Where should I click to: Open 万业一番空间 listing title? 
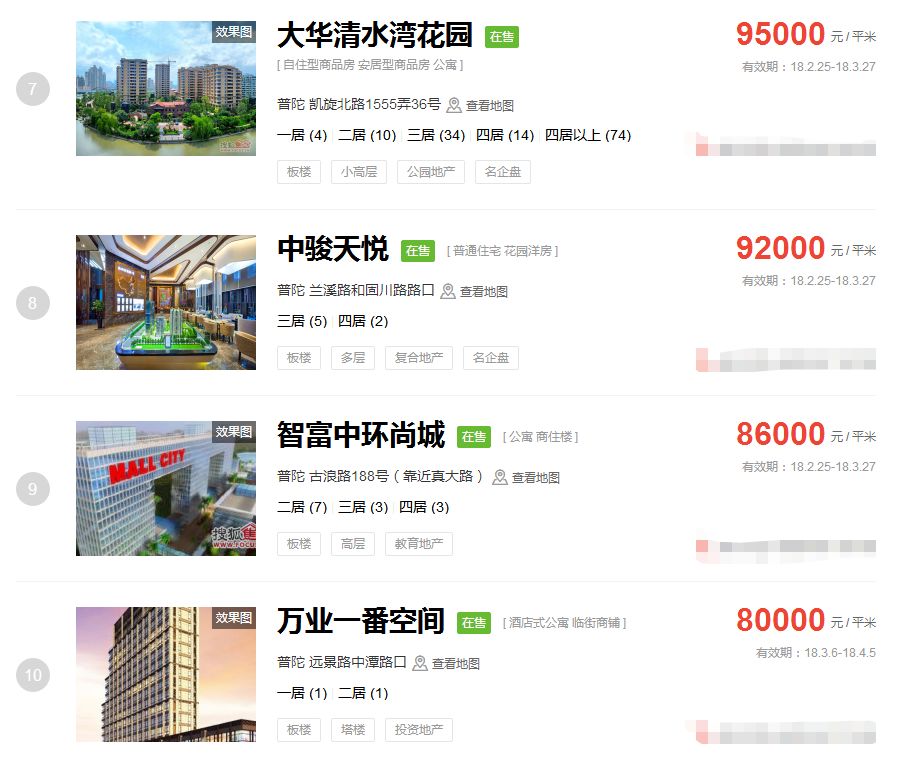coord(360,621)
